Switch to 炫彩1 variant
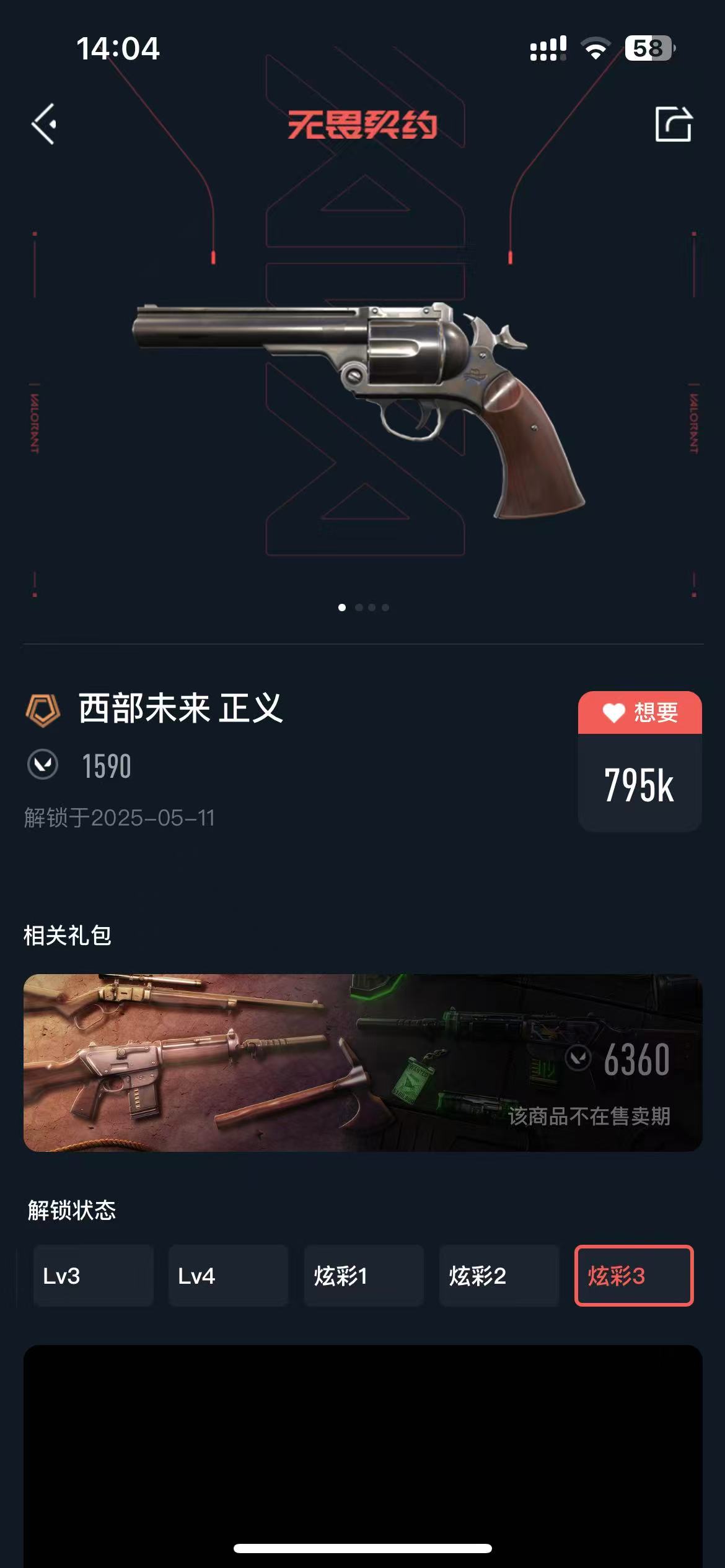725x1568 pixels. 364,1276
